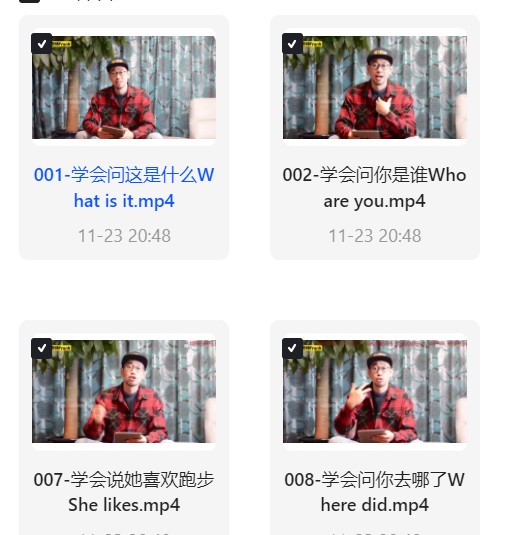Open the 001 What is it.mp4 filename link
The height and width of the screenshot is (535, 511).
pos(124,188)
